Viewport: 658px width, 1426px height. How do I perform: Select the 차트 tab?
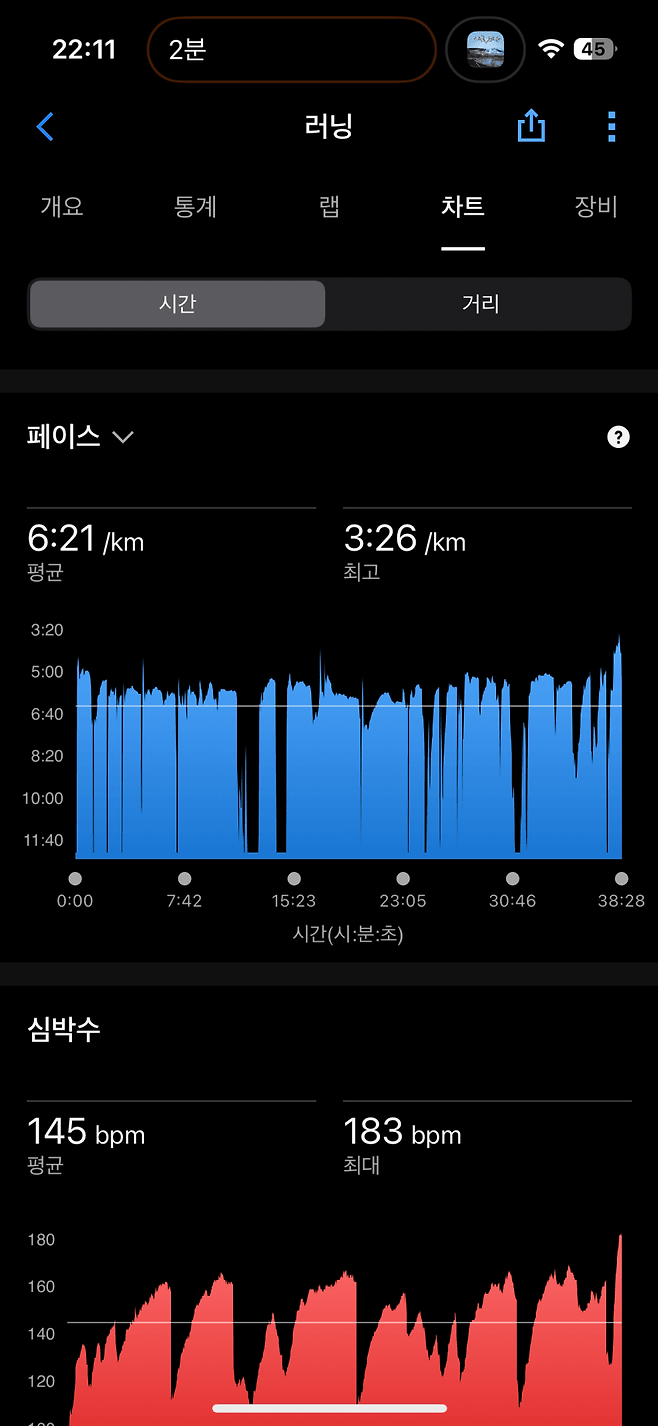[x=462, y=207]
